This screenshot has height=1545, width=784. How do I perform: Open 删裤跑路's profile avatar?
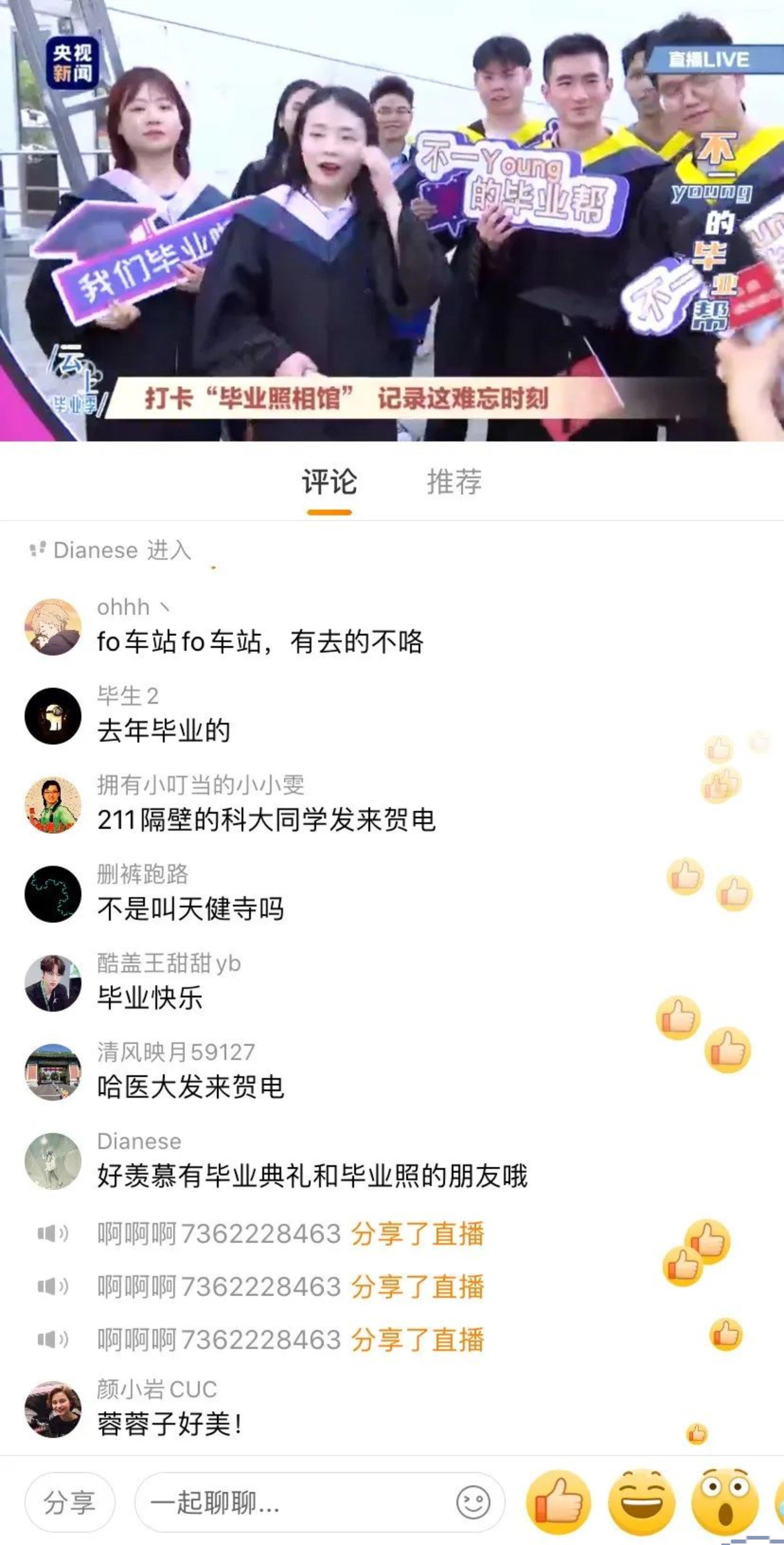[53, 894]
